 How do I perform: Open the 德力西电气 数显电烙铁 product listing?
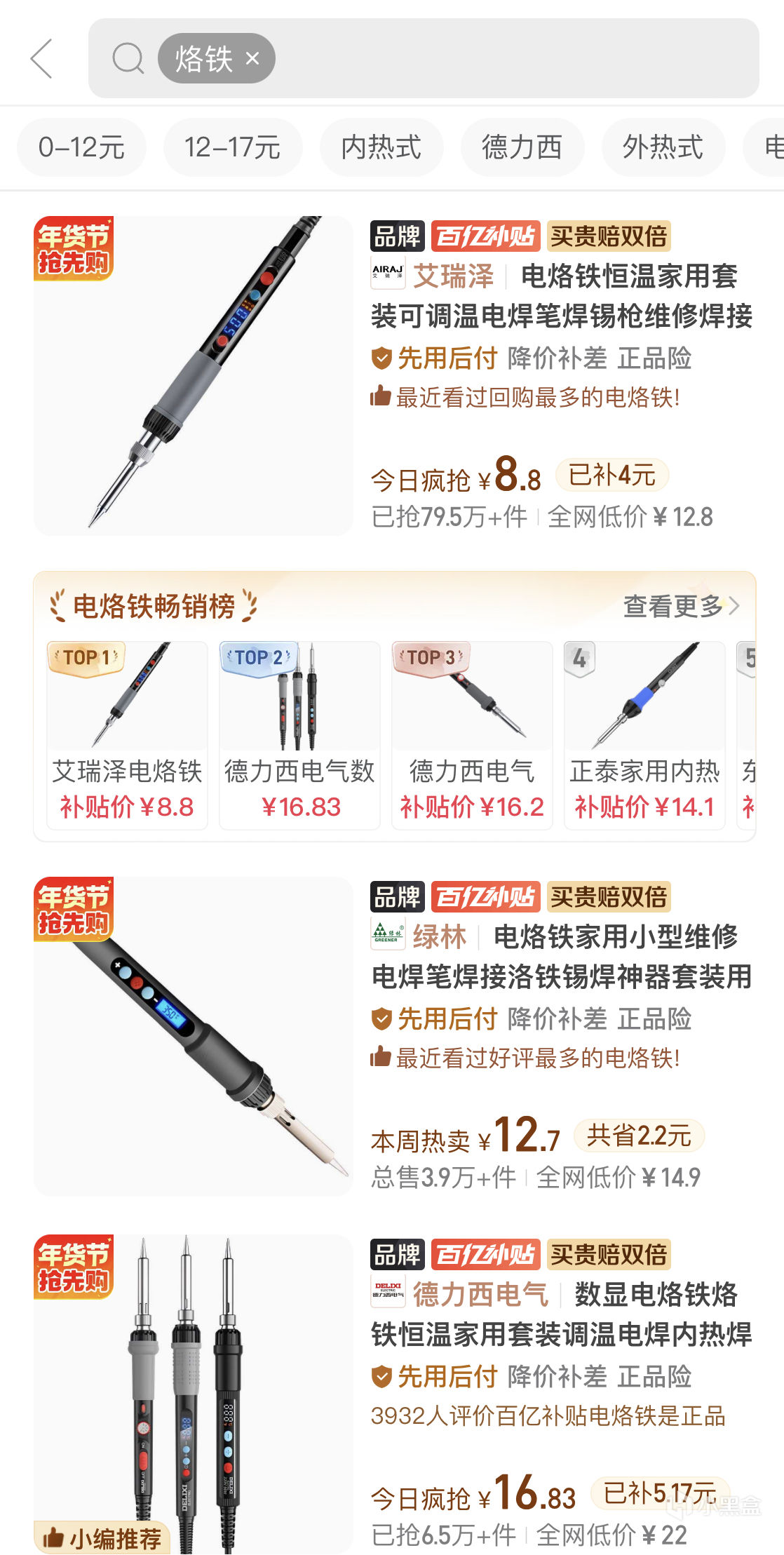click(x=561, y=1314)
